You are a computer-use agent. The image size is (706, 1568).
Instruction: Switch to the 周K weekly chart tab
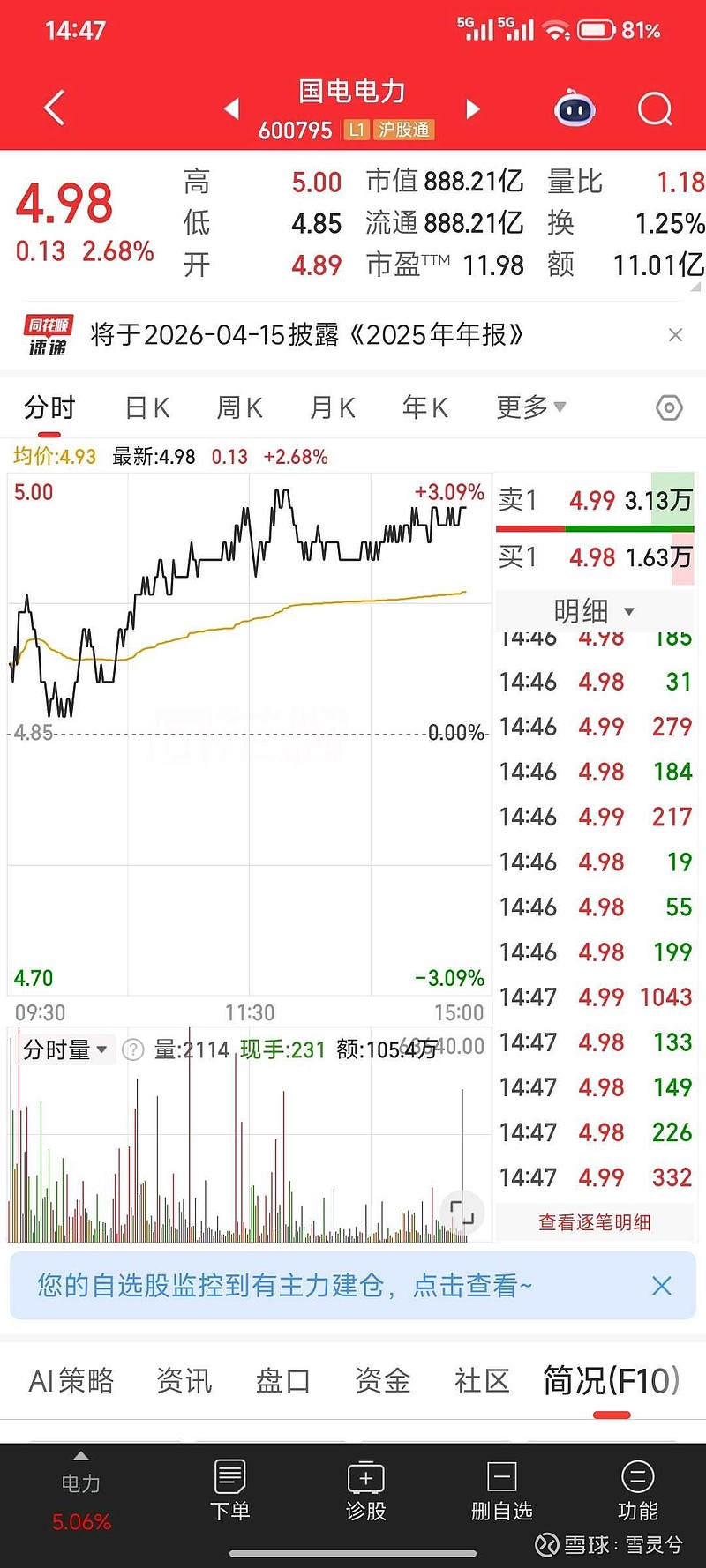click(239, 407)
